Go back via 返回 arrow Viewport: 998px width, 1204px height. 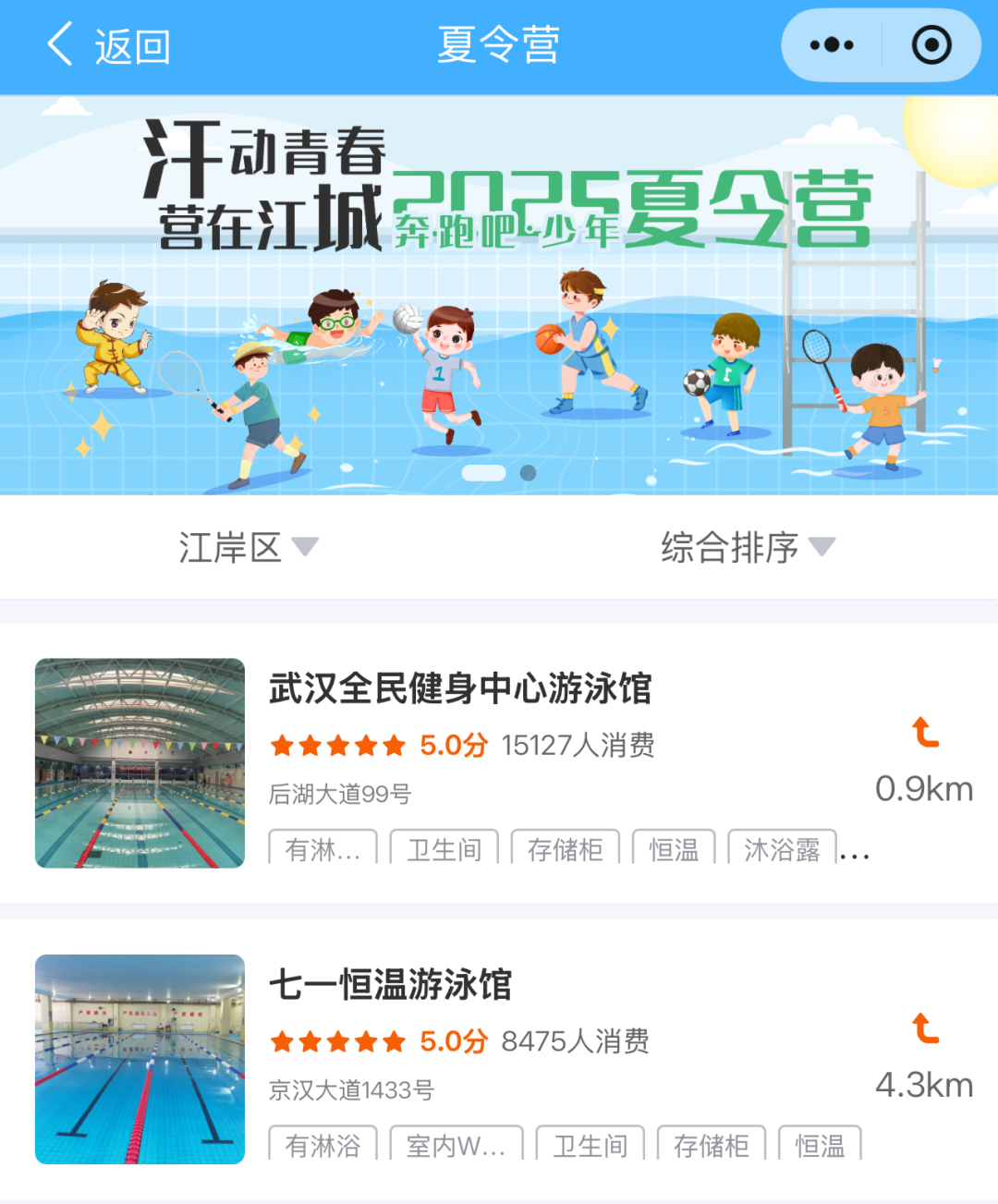coord(106,45)
